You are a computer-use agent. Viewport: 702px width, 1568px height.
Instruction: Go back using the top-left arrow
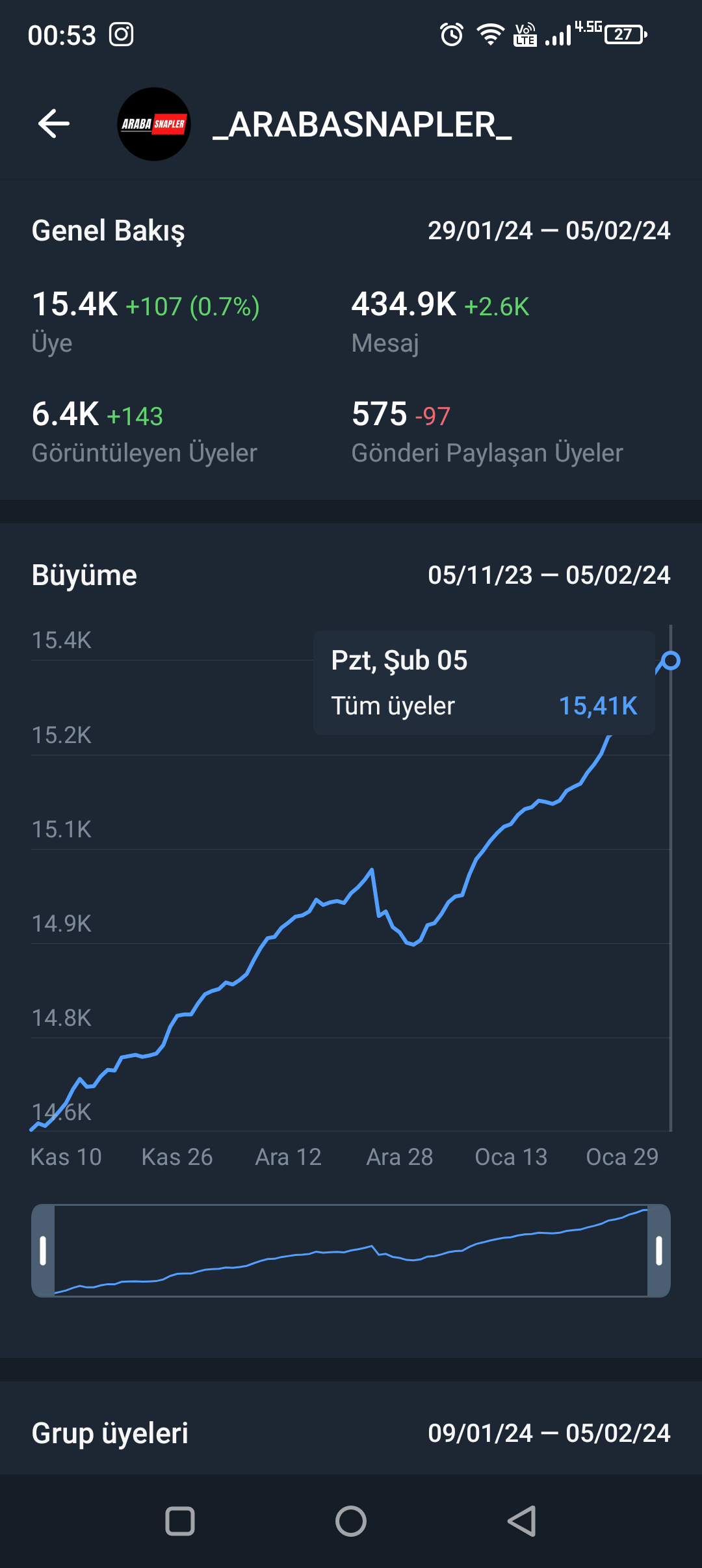click(x=54, y=124)
